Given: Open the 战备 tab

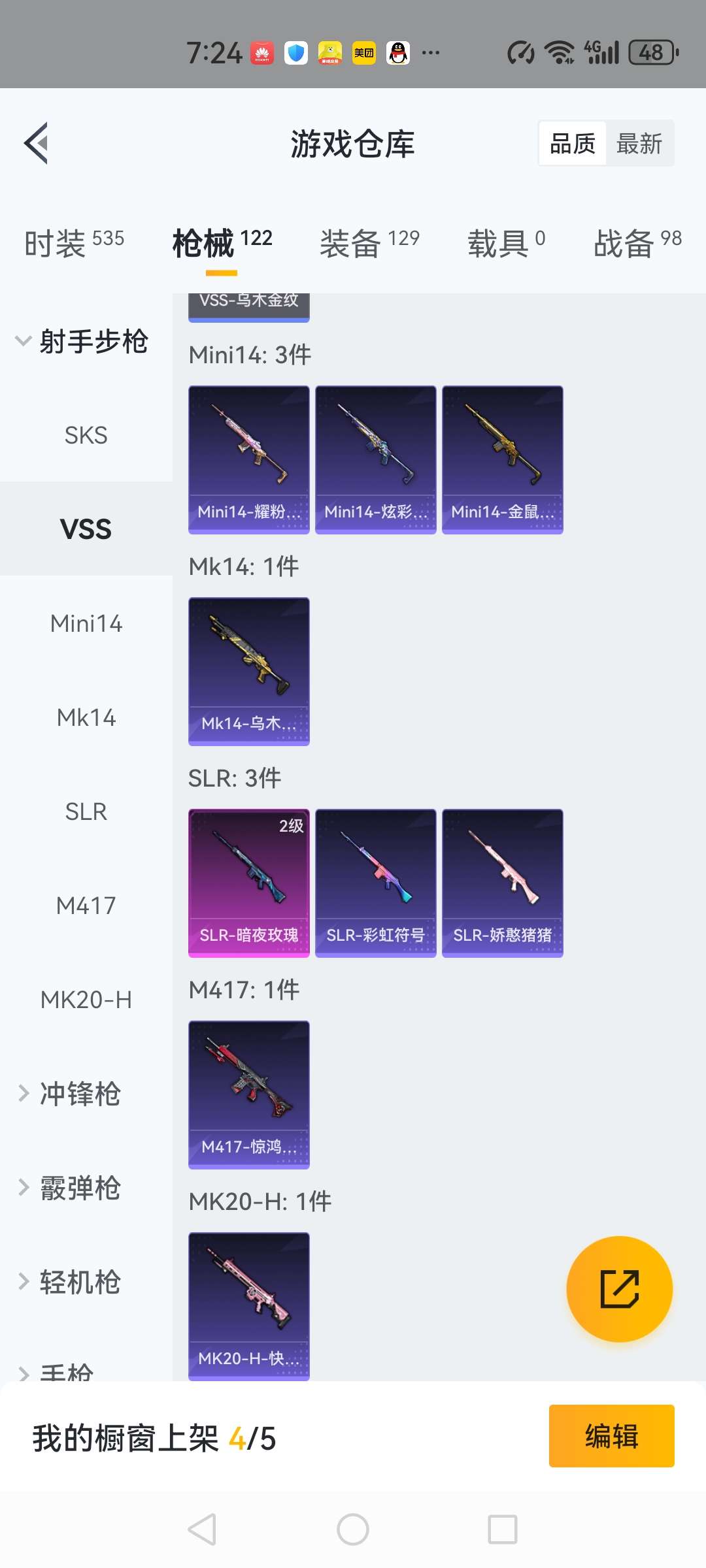Looking at the screenshot, I should (x=637, y=243).
